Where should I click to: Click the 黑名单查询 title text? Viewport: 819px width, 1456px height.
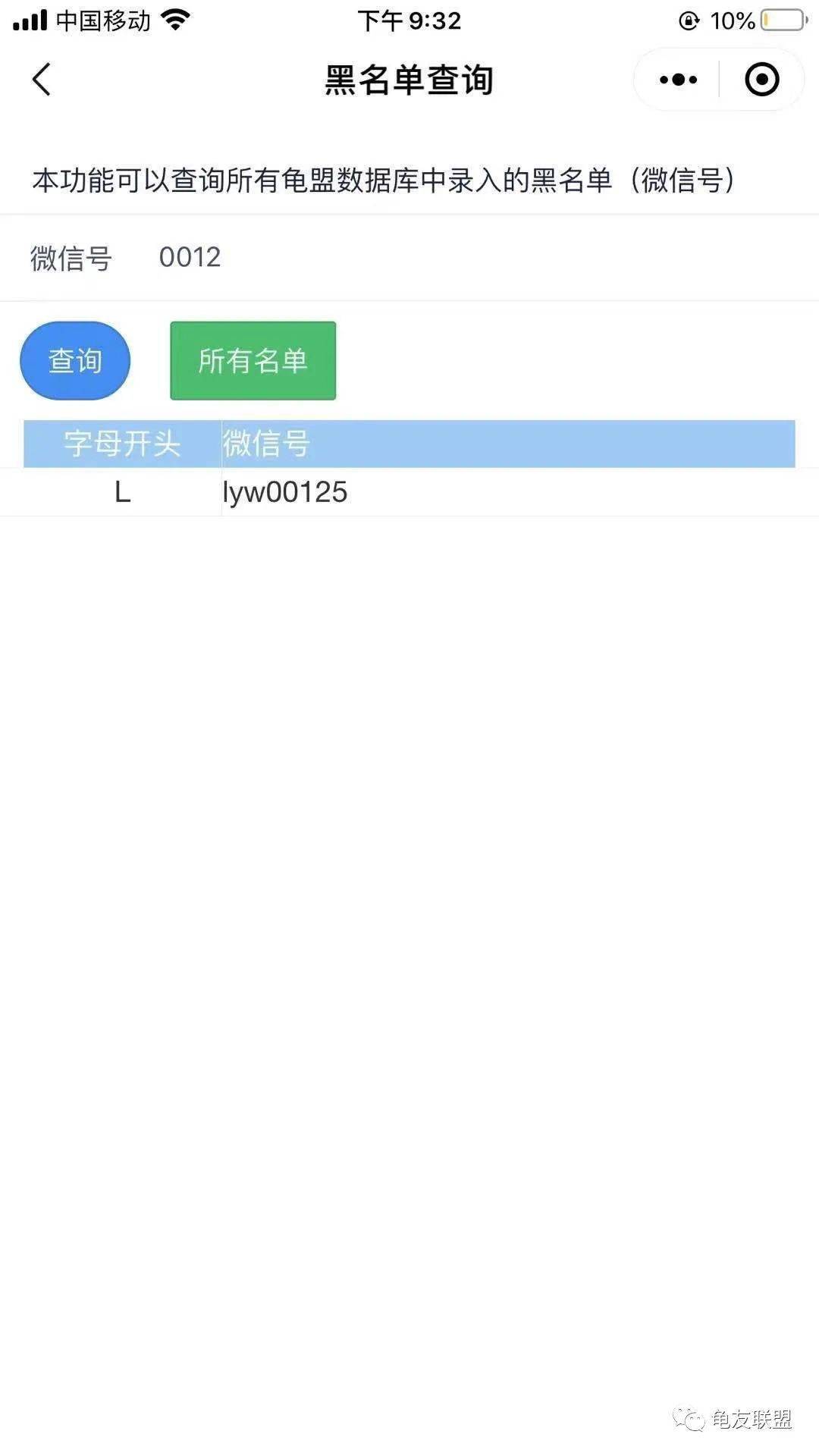click(408, 80)
